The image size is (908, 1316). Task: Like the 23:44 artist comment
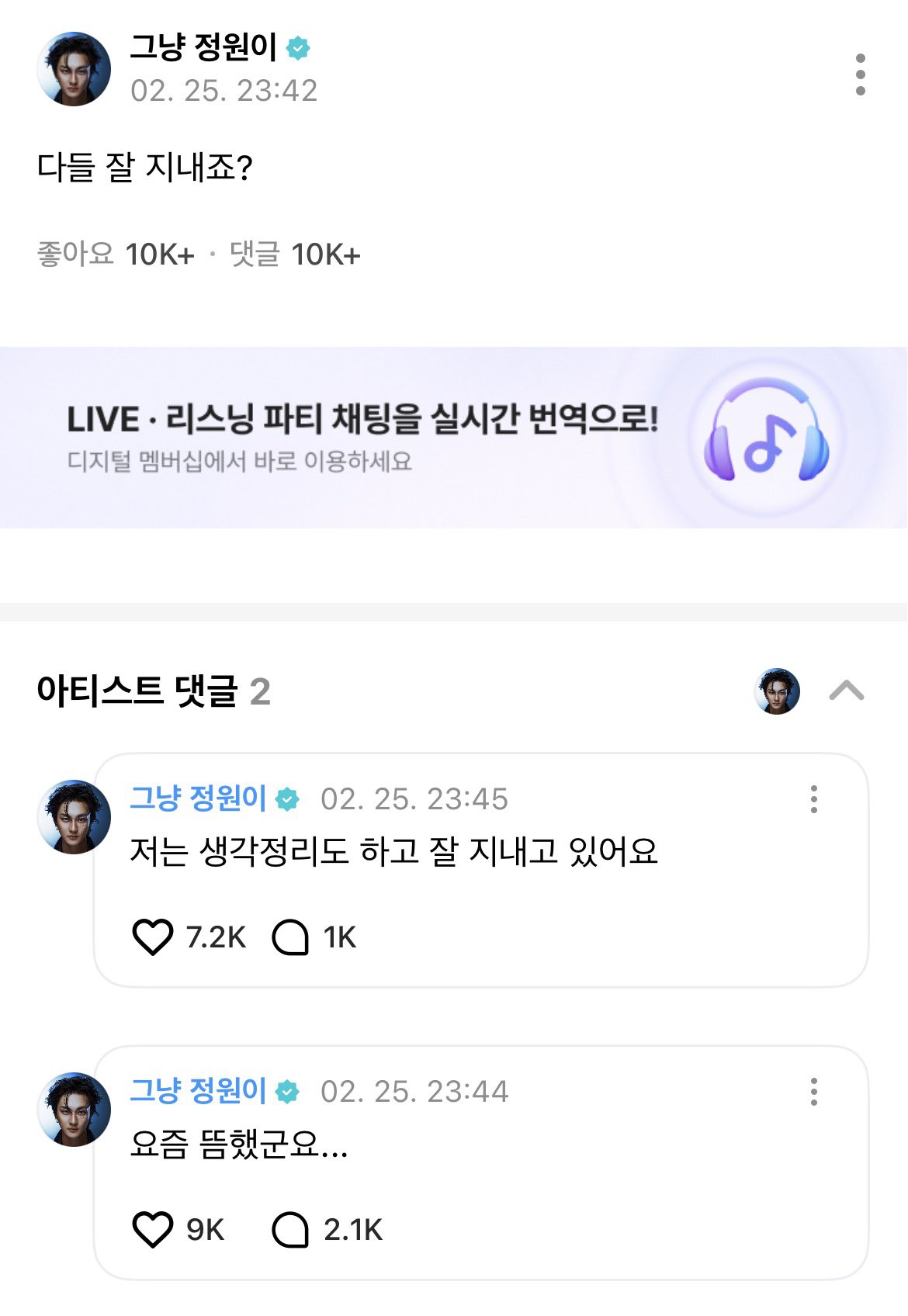(x=153, y=1229)
